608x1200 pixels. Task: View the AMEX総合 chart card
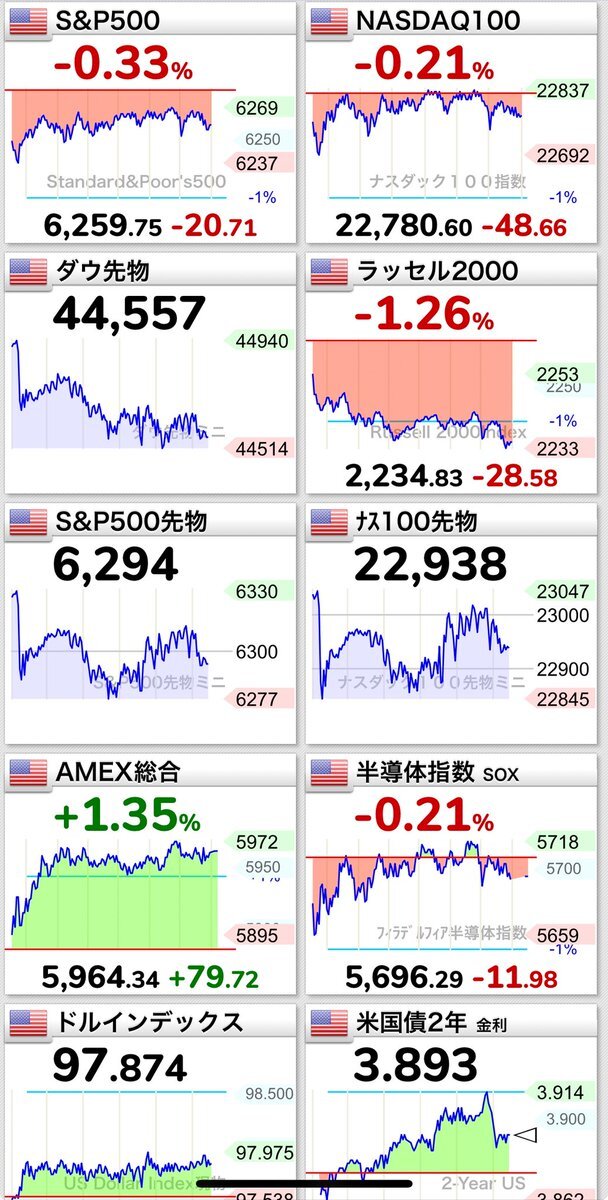coord(150,875)
